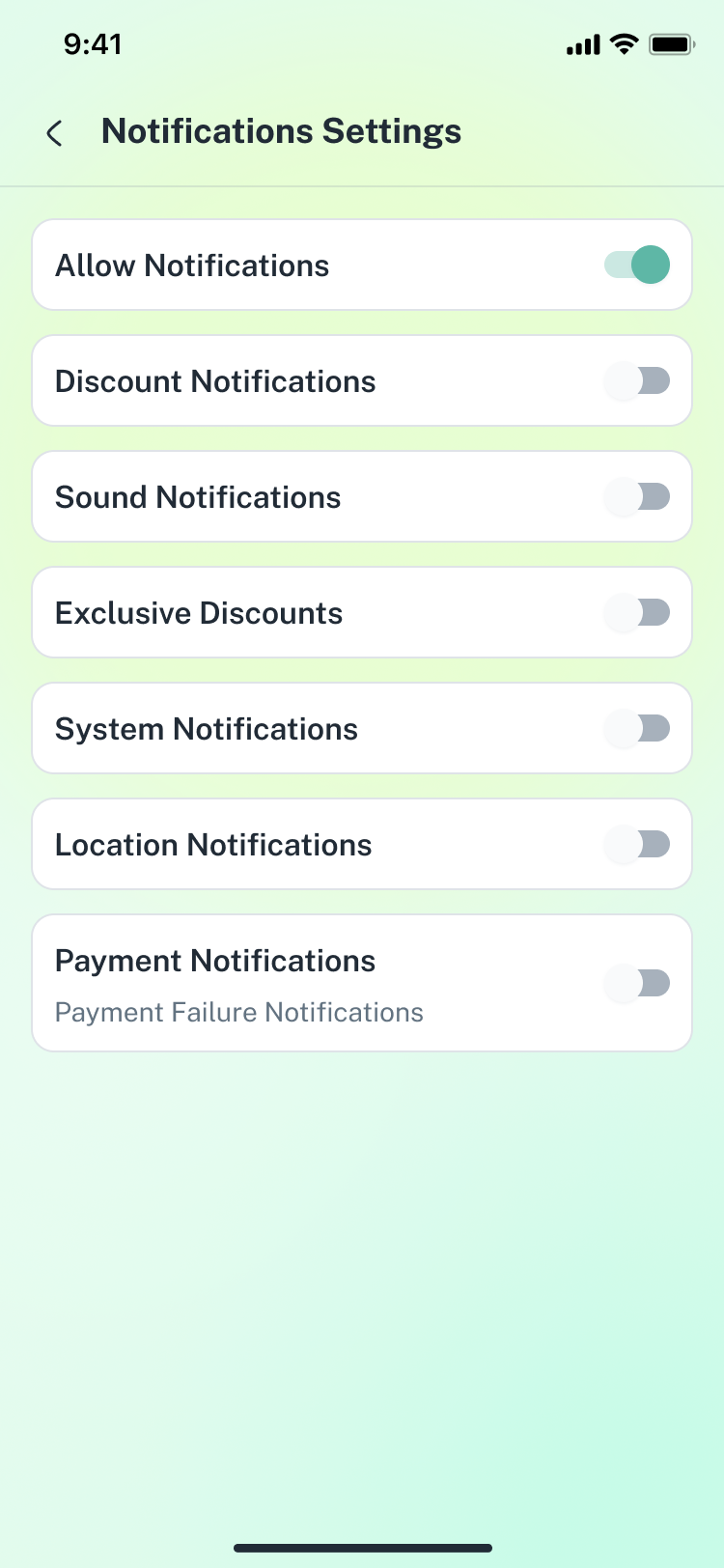Enable Discount Notifications

(x=637, y=380)
